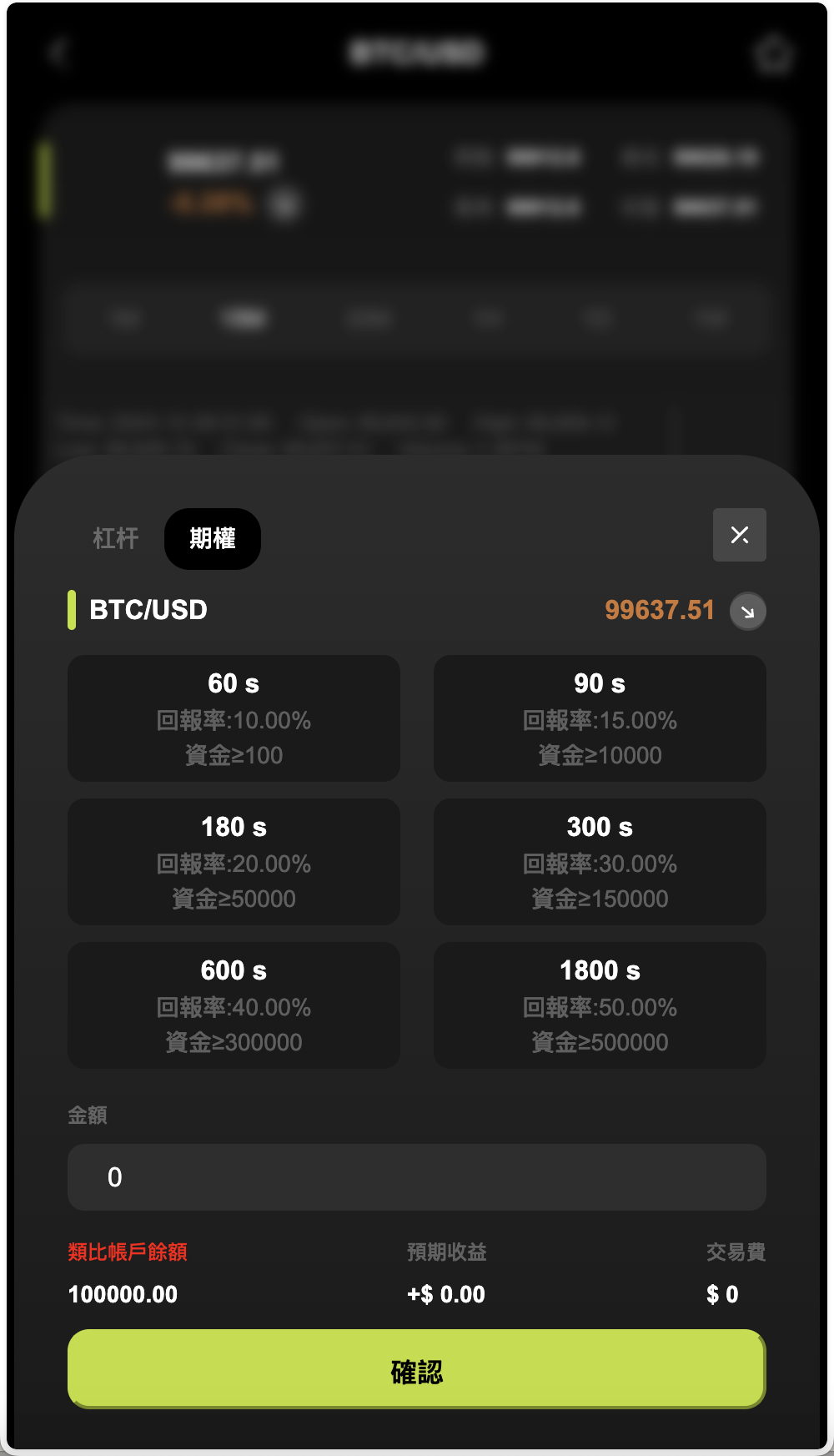The image size is (834, 1456).
Task: Click the 100000.00 demo account balance
Action: click(123, 1294)
